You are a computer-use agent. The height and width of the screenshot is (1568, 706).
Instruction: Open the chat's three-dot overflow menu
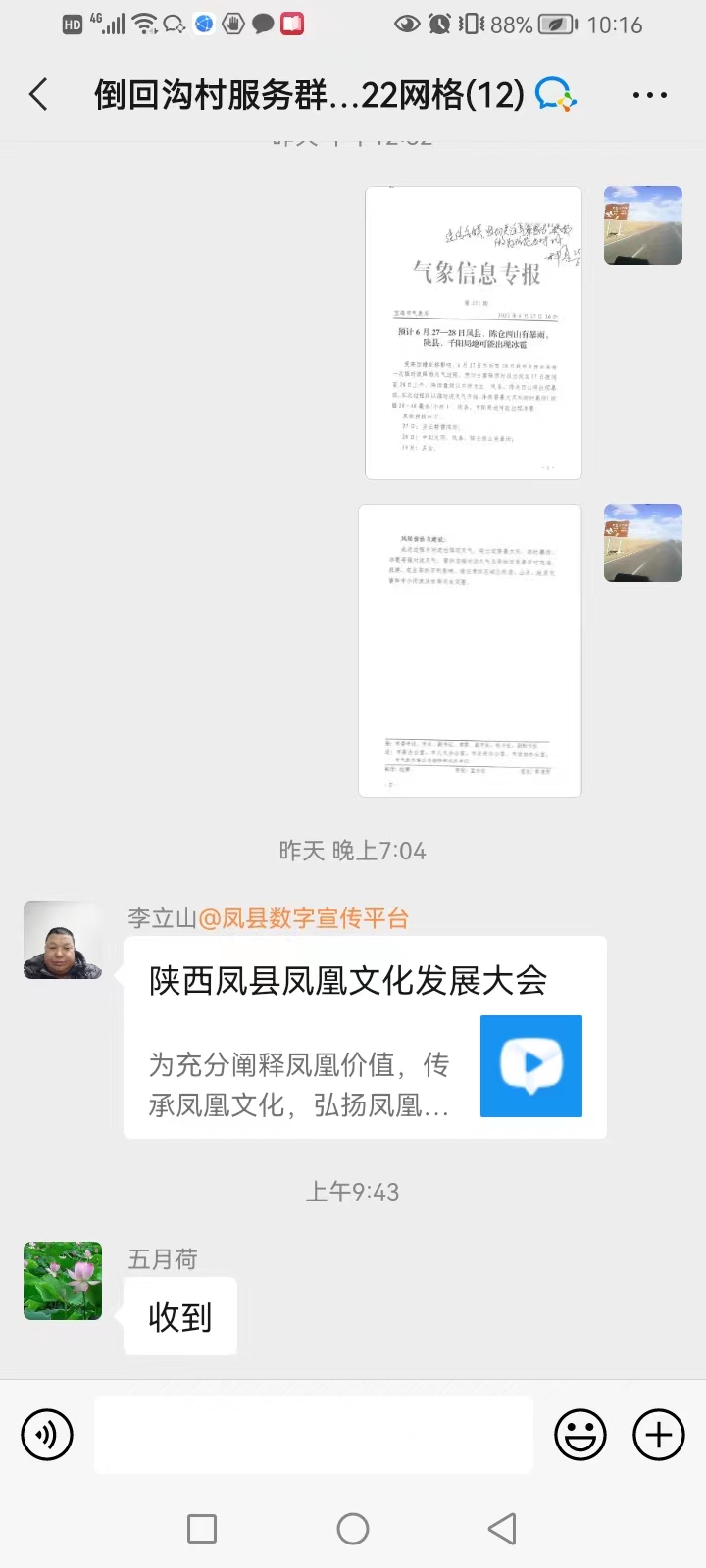coord(650,95)
